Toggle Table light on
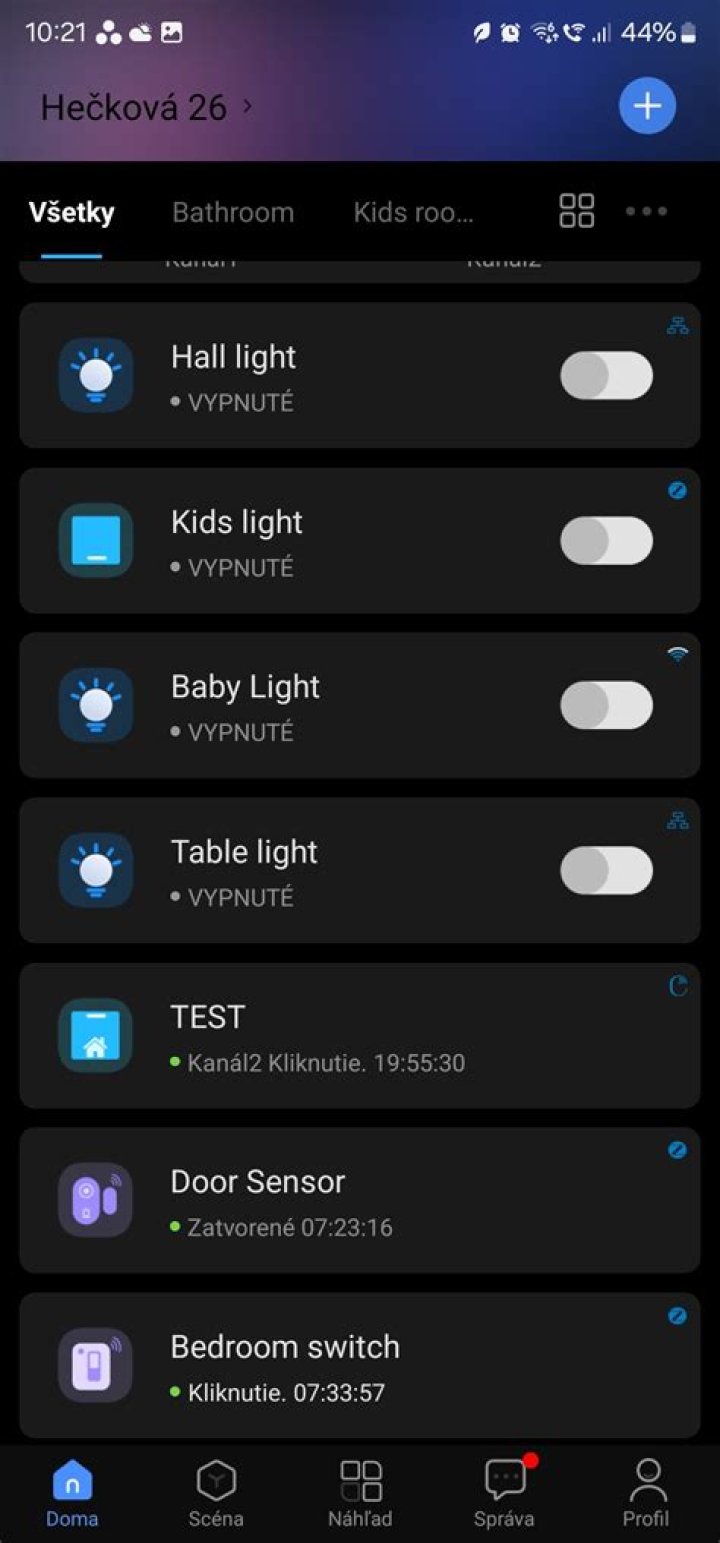 [x=606, y=870]
